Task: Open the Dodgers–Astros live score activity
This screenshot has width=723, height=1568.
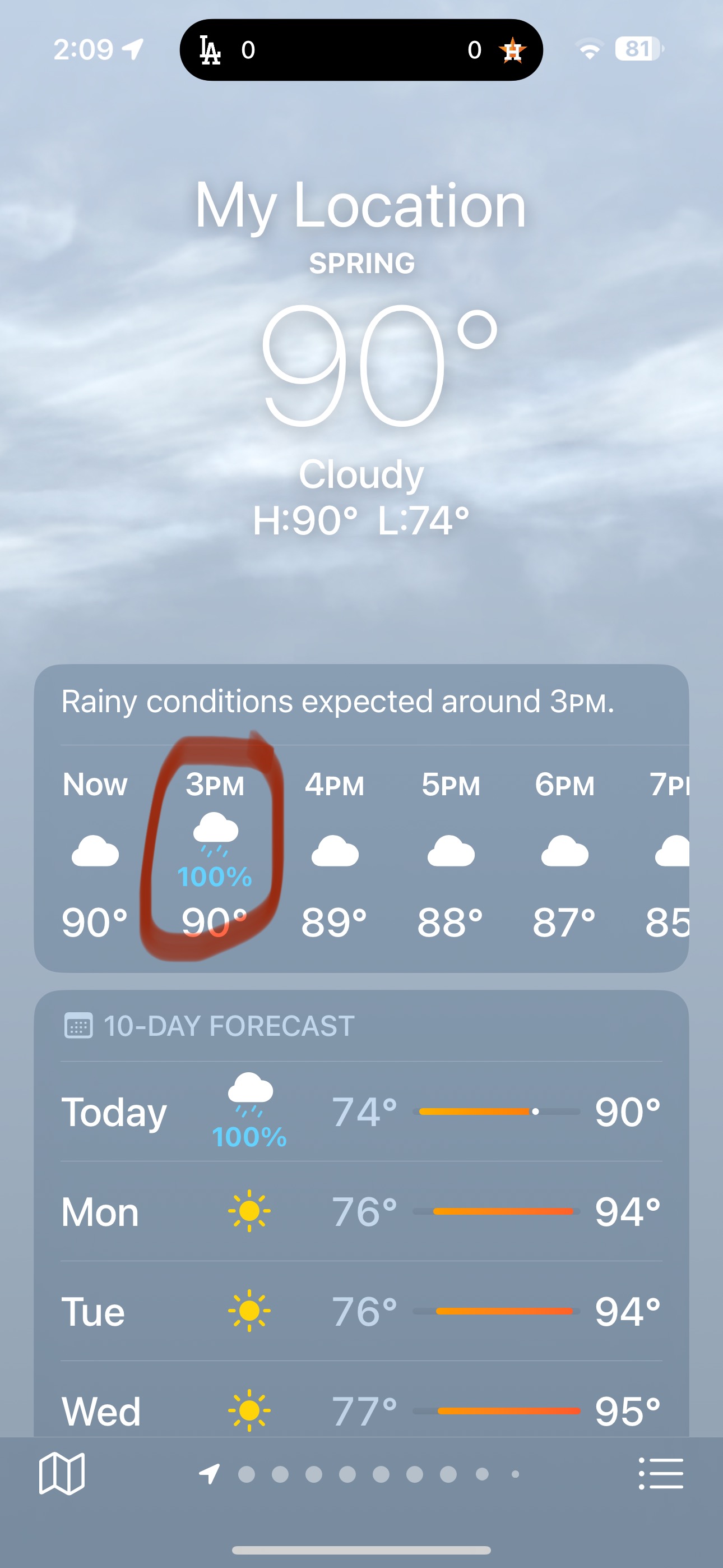Action: pos(361,50)
